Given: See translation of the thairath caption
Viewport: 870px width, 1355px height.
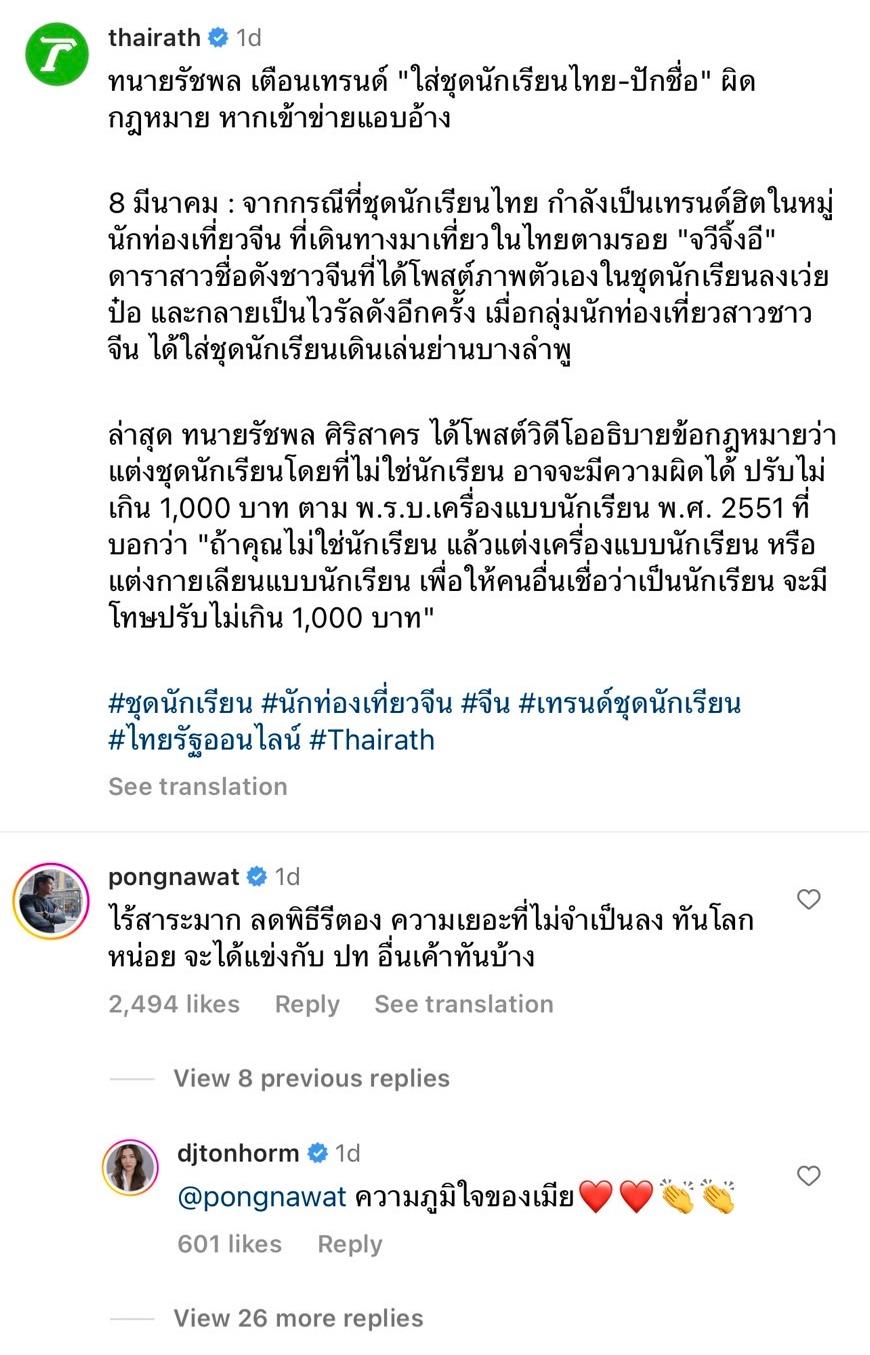Looking at the screenshot, I should [197, 786].
